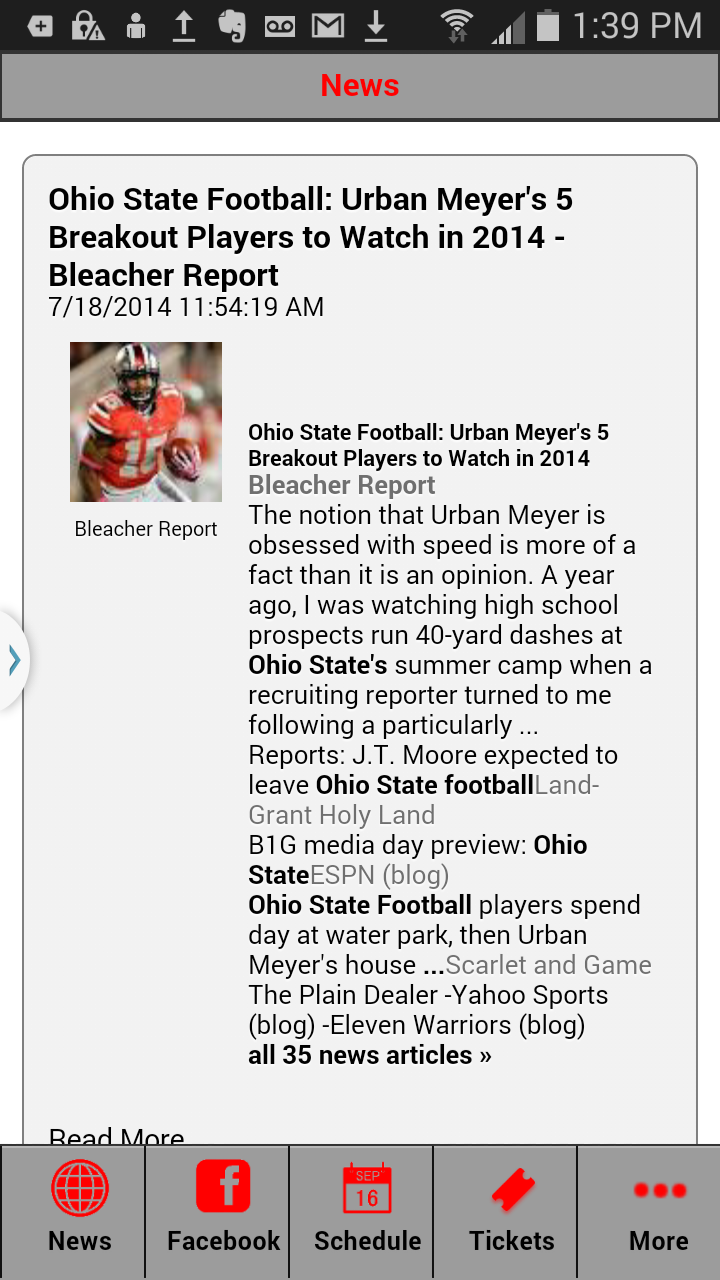Open Facebook from the bottom navigation icon
The height and width of the screenshot is (1280, 720).
click(x=222, y=1210)
